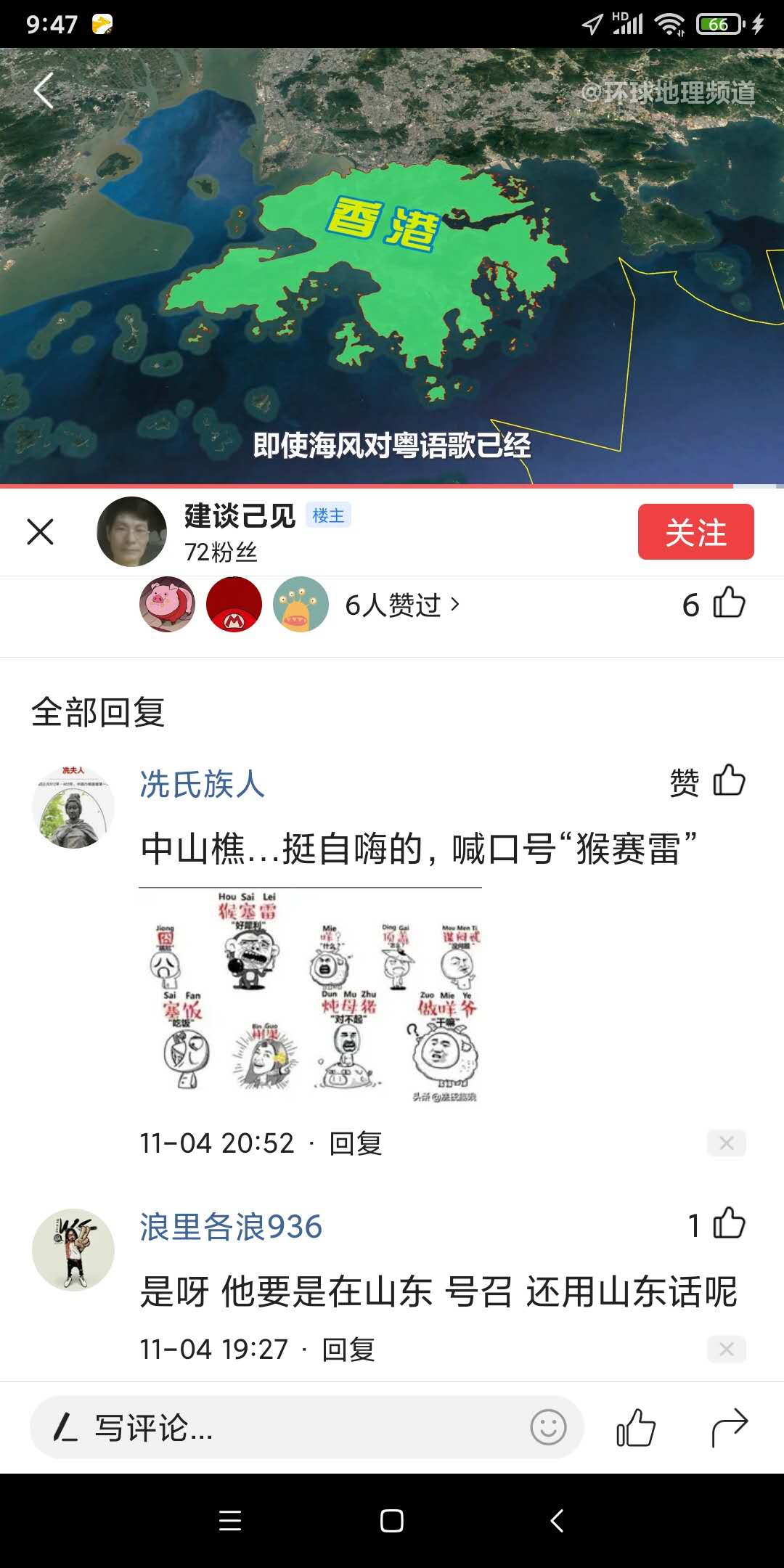Tap the thumbs-up in the bottom bar
Image resolution: width=784 pixels, height=1568 pixels.
[x=636, y=1428]
